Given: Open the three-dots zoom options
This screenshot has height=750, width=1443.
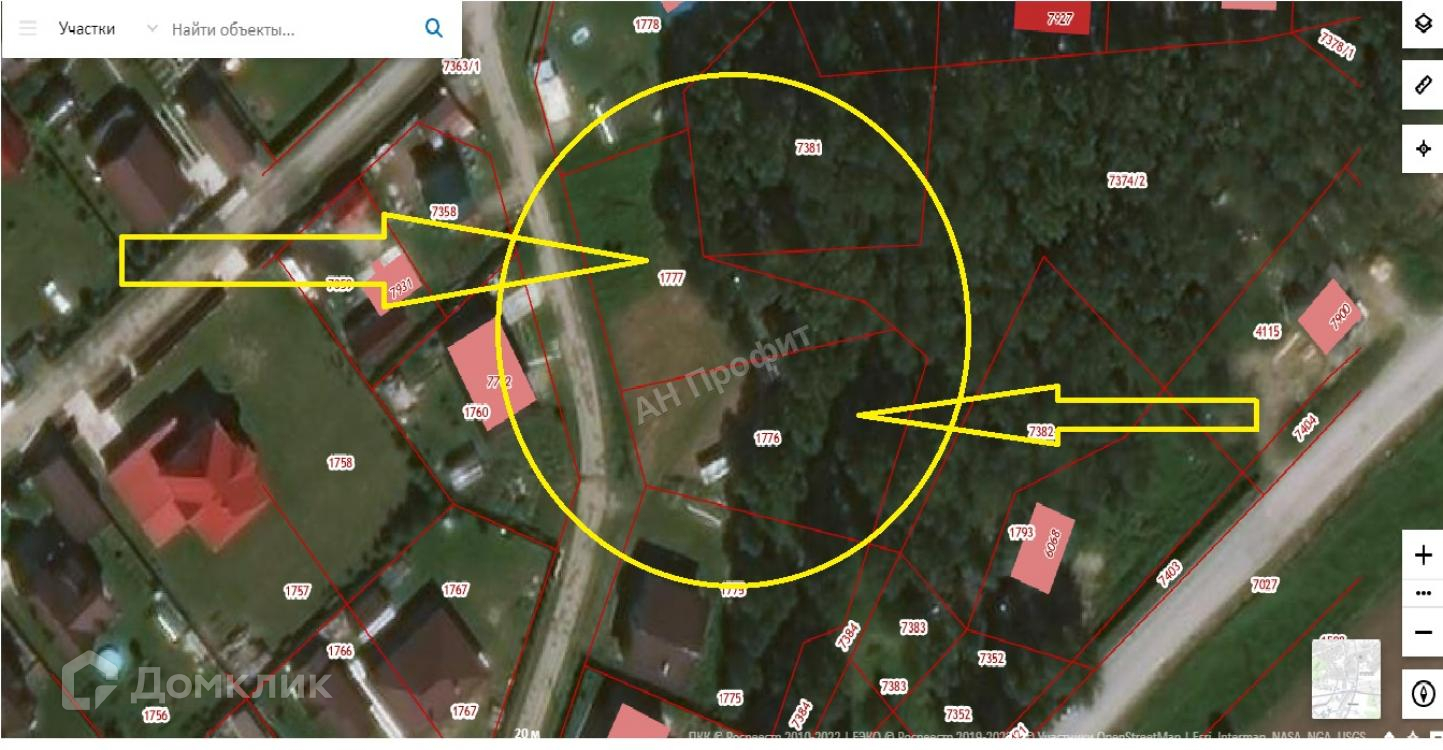Looking at the screenshot, I should [x=1423, y=593].
